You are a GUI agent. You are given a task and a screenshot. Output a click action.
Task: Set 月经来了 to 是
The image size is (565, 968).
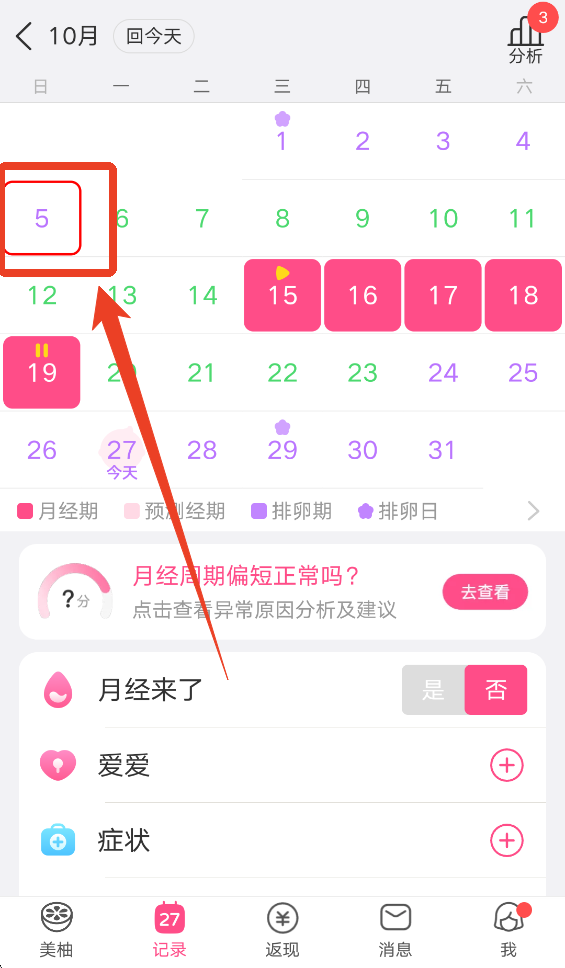[x=433, y=690]
